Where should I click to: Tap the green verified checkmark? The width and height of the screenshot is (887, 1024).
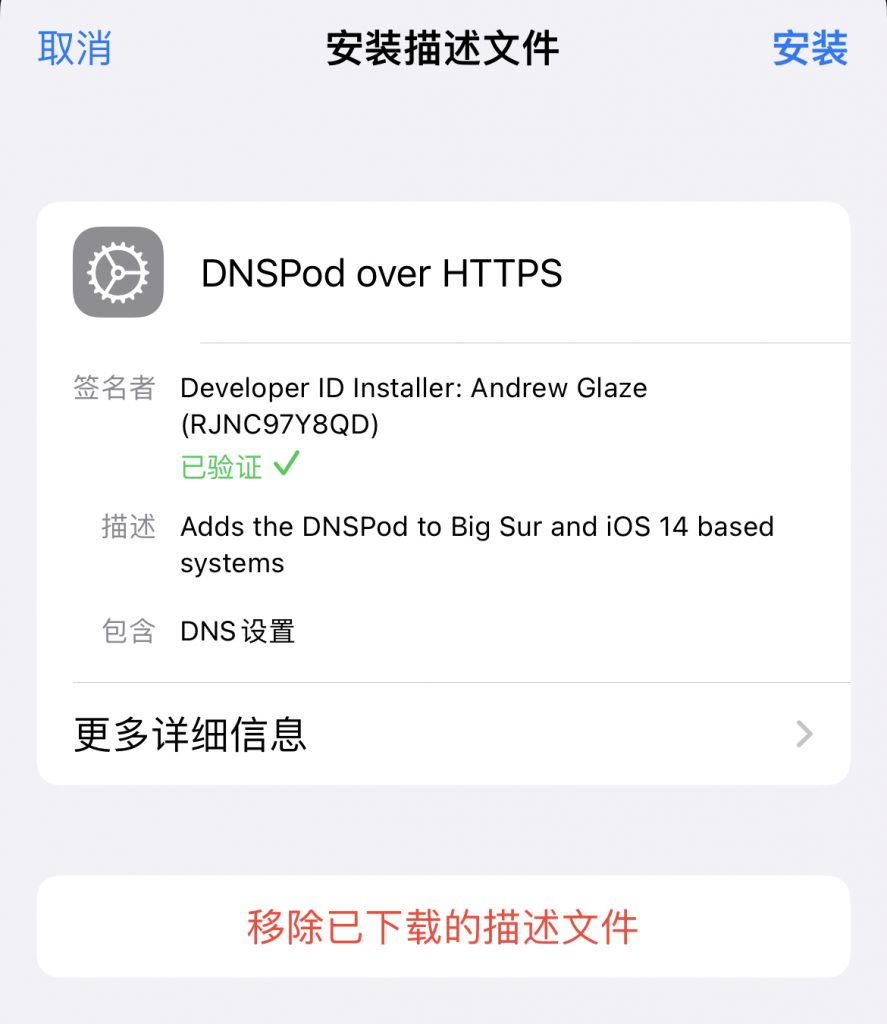tap(283, 463)
